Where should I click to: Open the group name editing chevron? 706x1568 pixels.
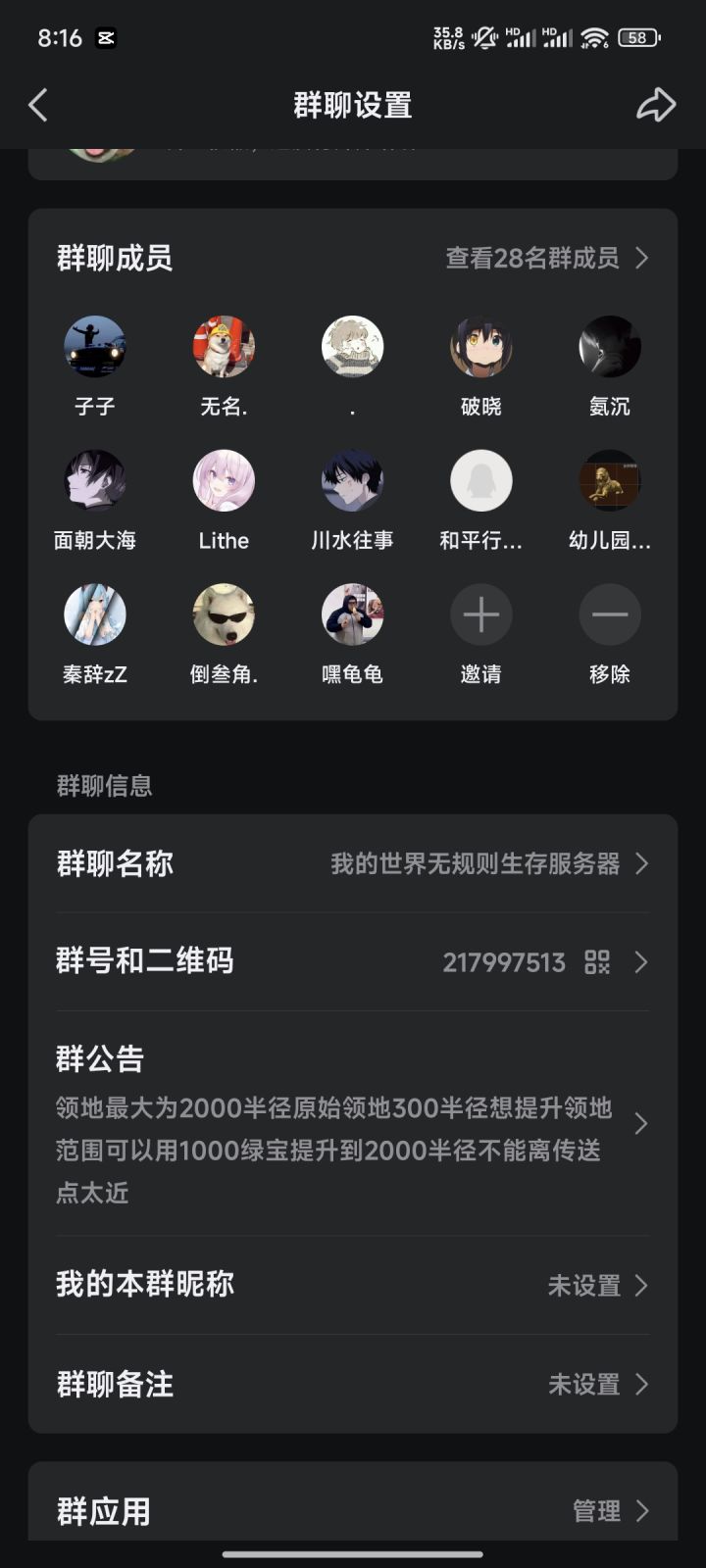(x=643, y=863)
